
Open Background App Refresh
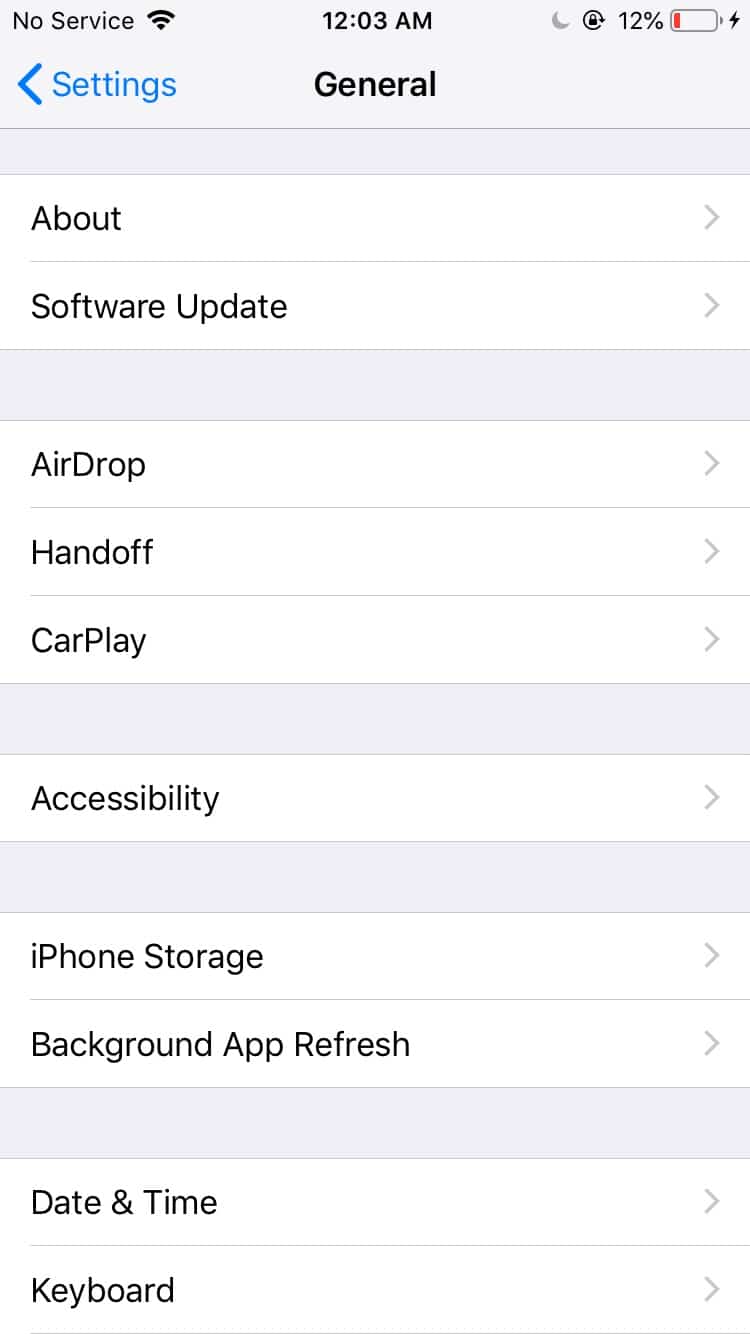(375, 1044)
